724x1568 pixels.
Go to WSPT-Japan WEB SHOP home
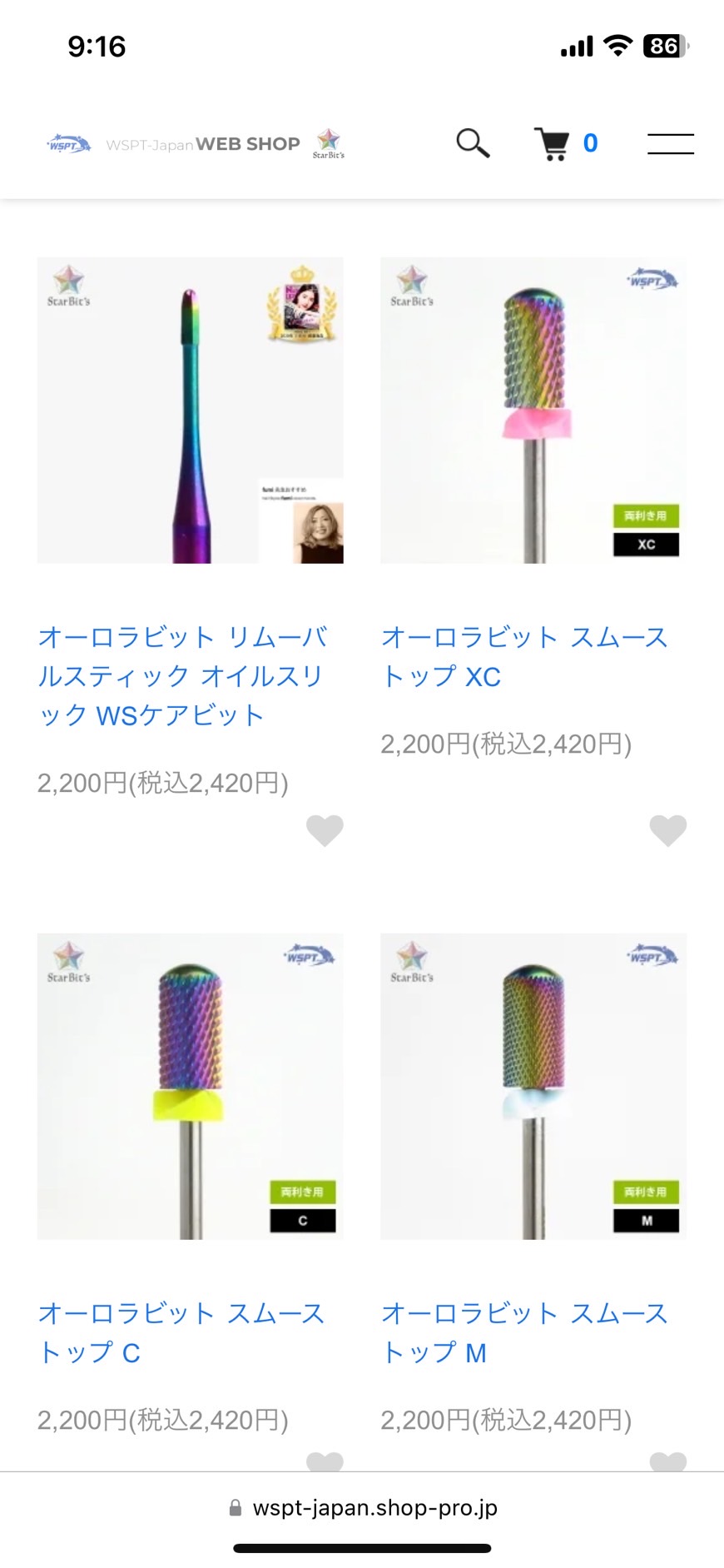[x=196, y=144]
